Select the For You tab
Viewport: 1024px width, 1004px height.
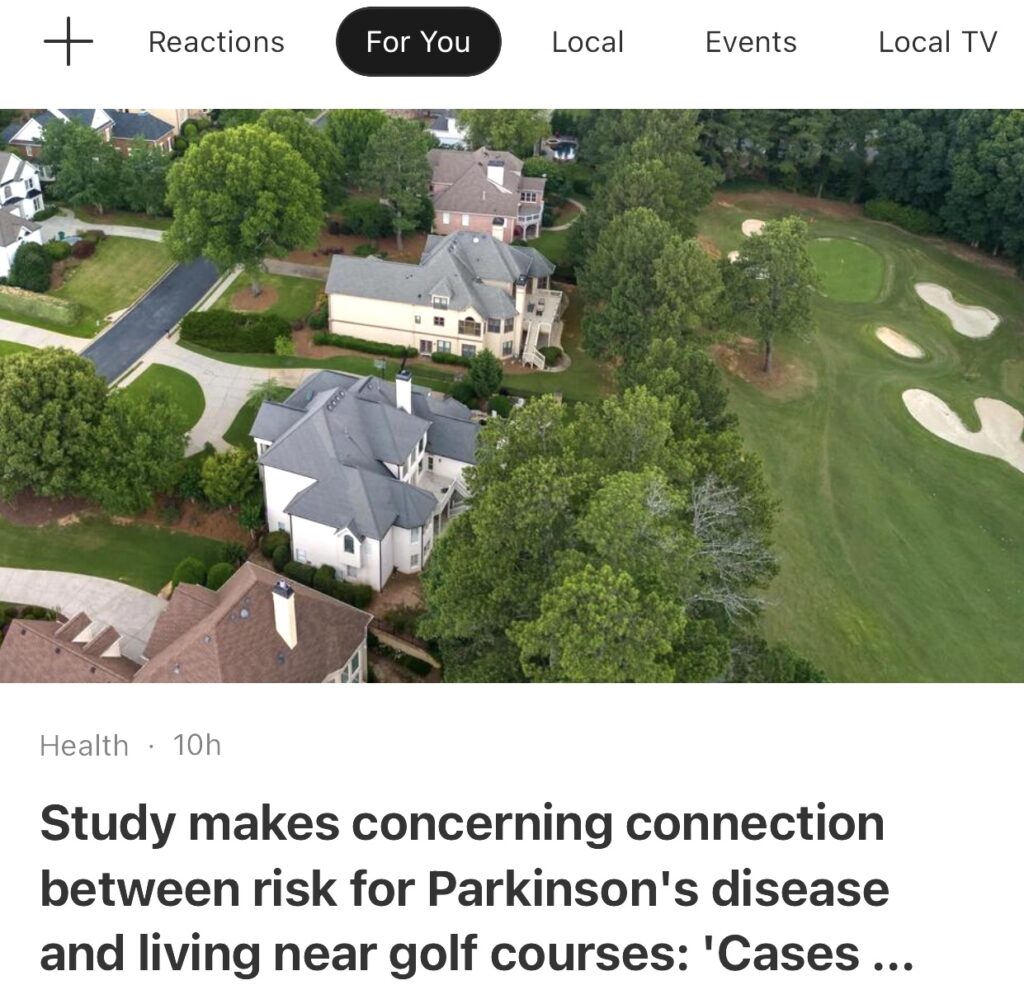click(x=418, y=42)
